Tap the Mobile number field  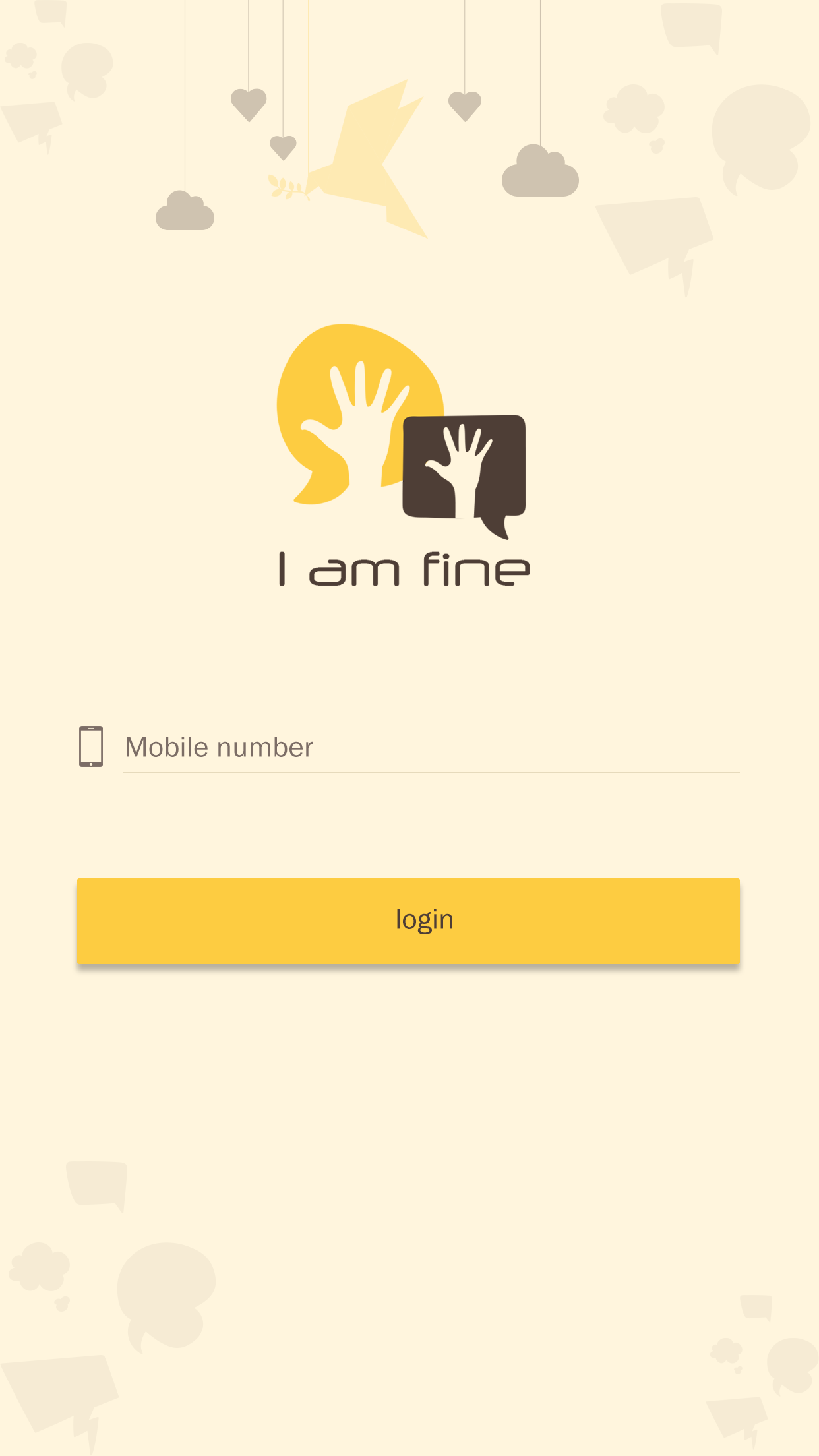(431, 748)
